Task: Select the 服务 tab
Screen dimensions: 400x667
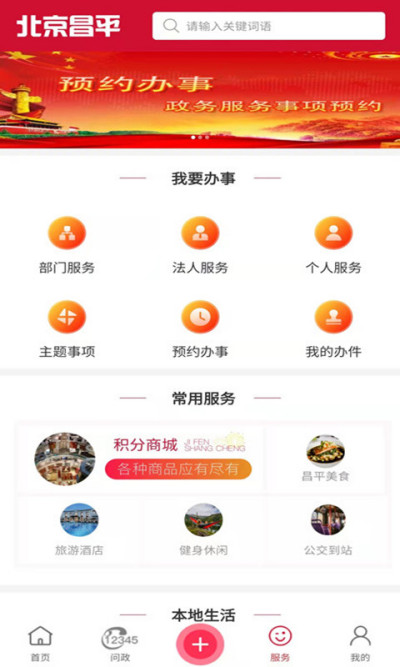Action: point(280,643)
